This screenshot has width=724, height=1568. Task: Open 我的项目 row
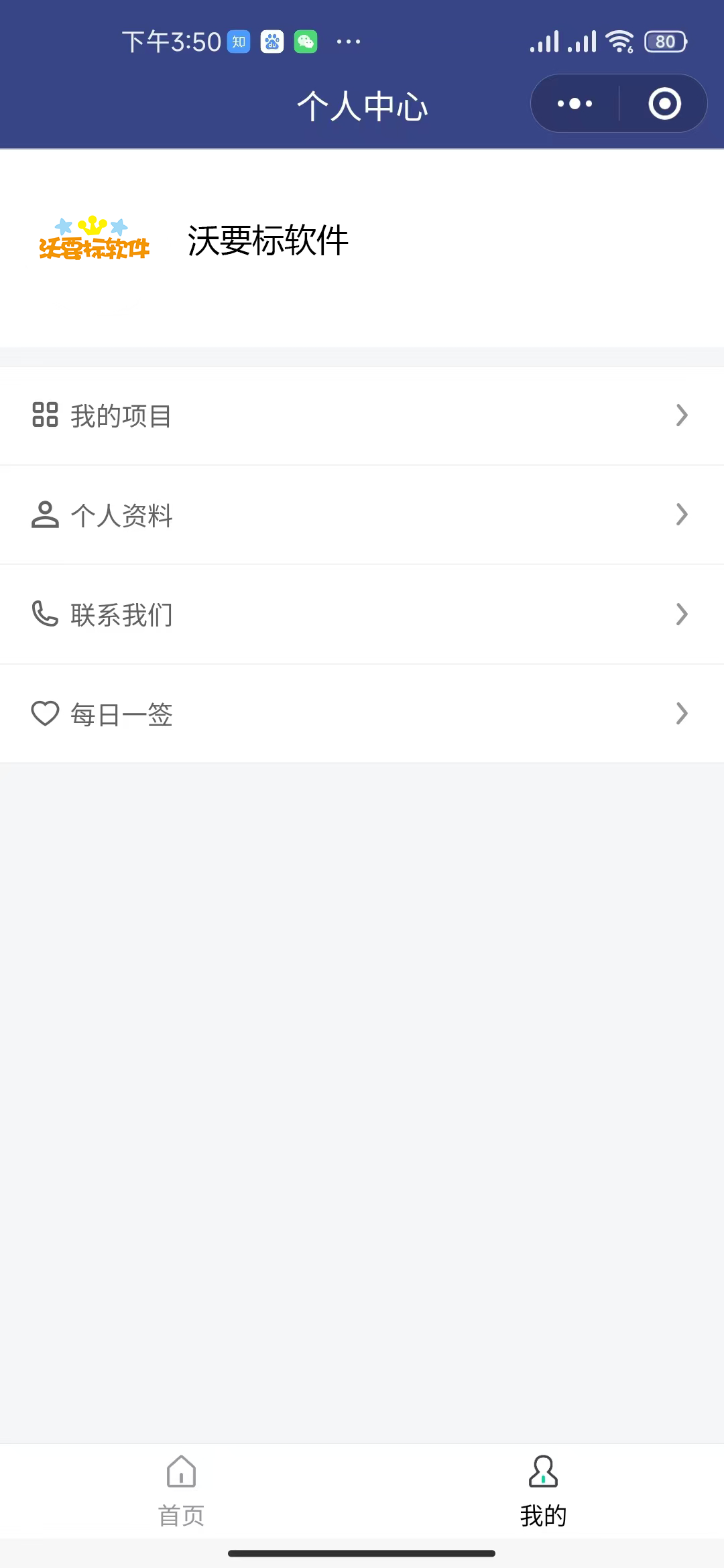click(x=362, y=415)
